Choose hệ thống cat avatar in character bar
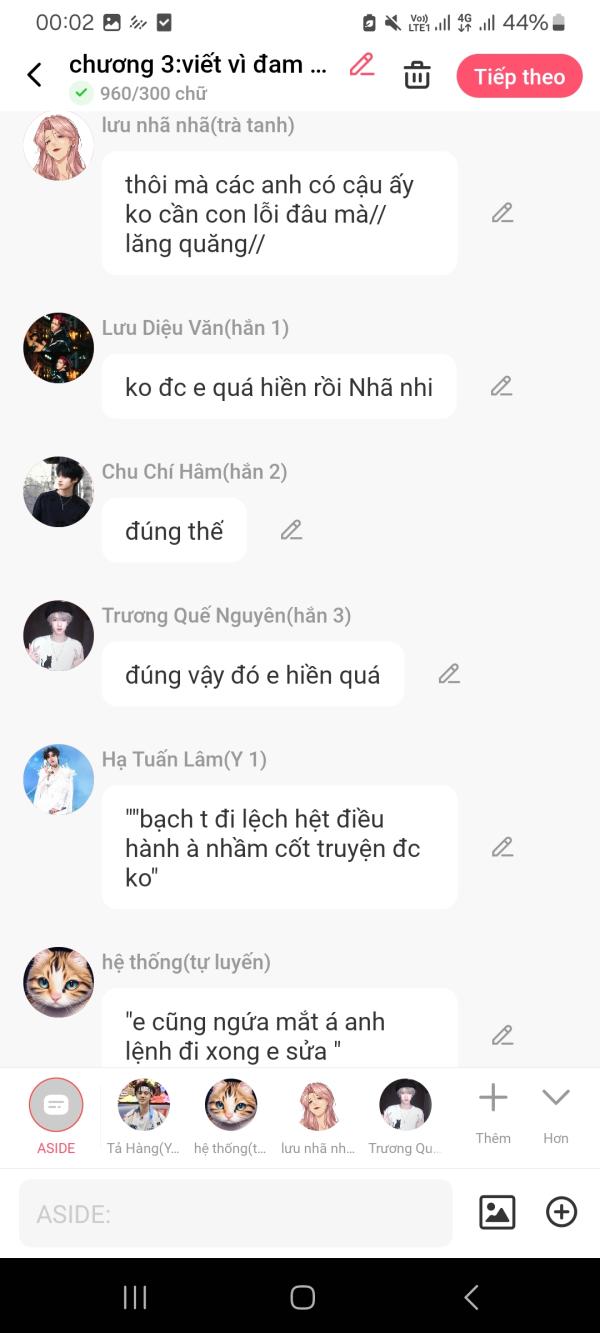Screen dimensions: 600x1333 tap(231, 1117)
